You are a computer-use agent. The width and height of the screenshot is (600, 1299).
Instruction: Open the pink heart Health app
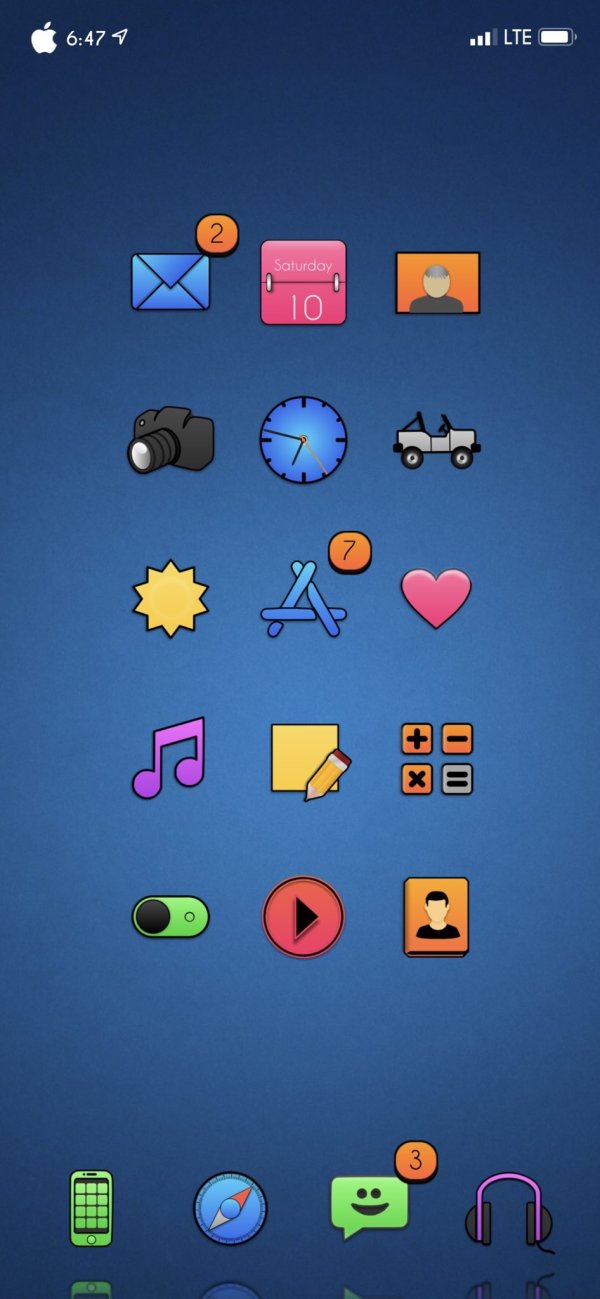[436, 598]
